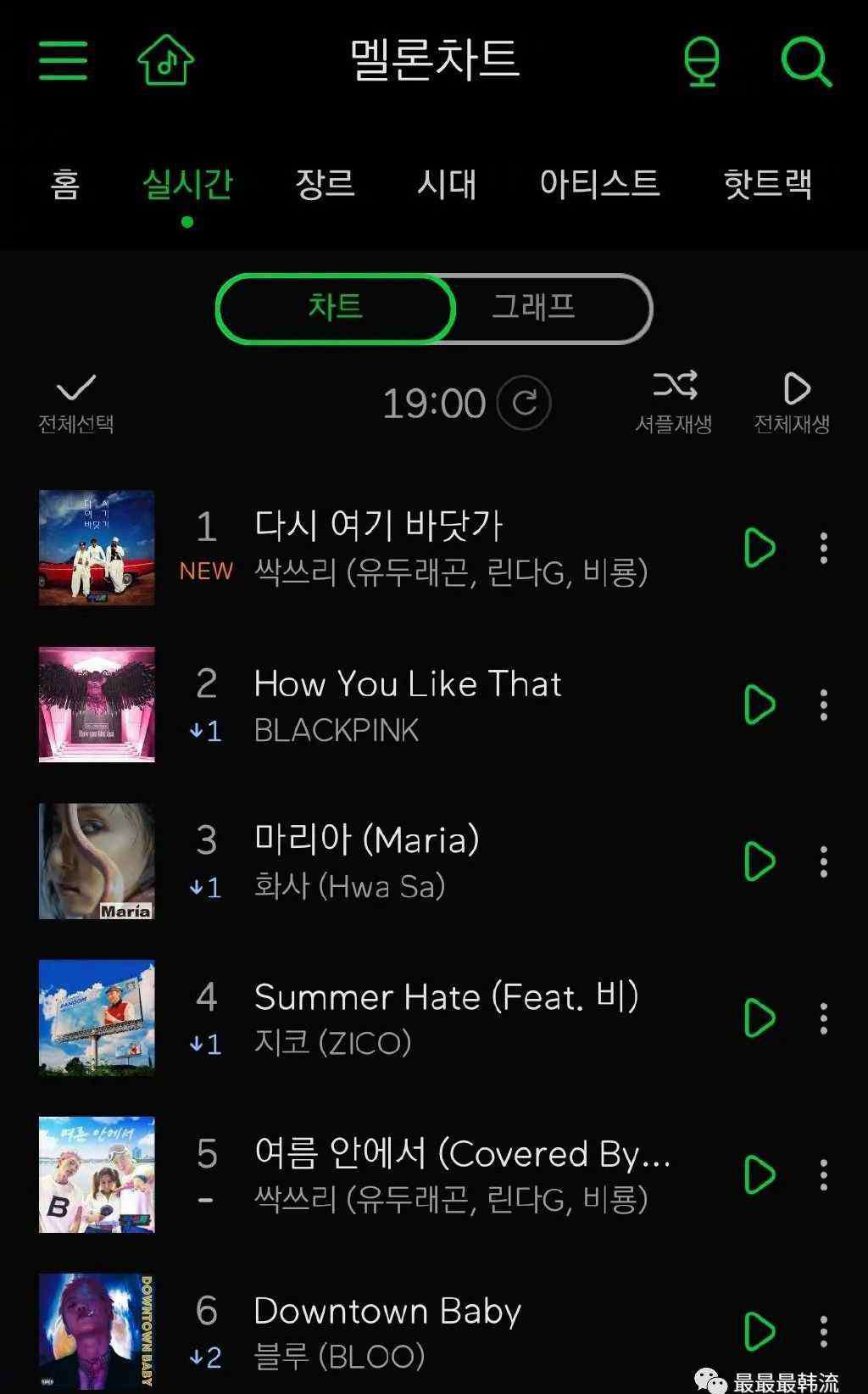Image resolution: width=868 pixels, height=1394 pixels.
Task: Open more options for How You Like That
Action: 823,705
